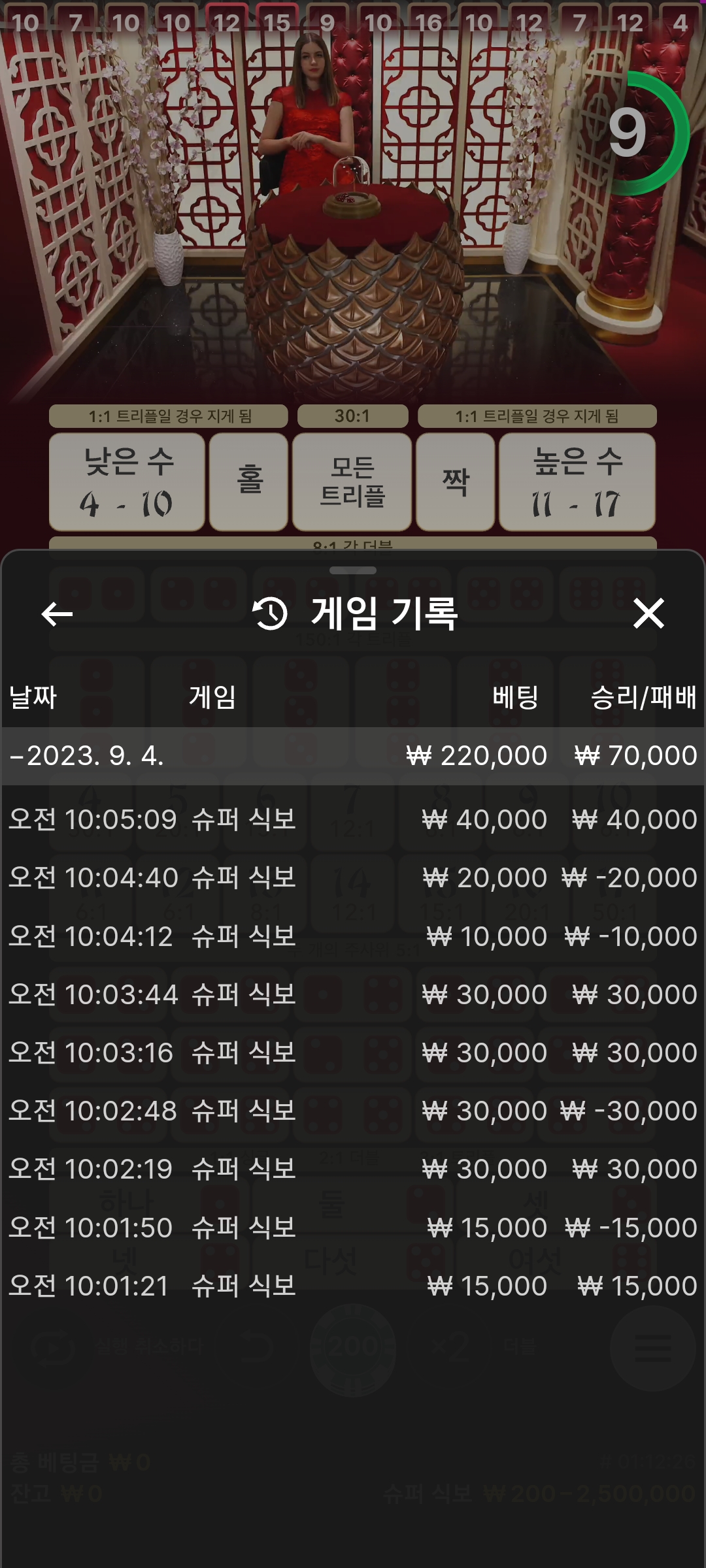Screen dimensions: 706x1568
Task: Collapse the 2023. 9. 4. date group
Action: point(353,756)
